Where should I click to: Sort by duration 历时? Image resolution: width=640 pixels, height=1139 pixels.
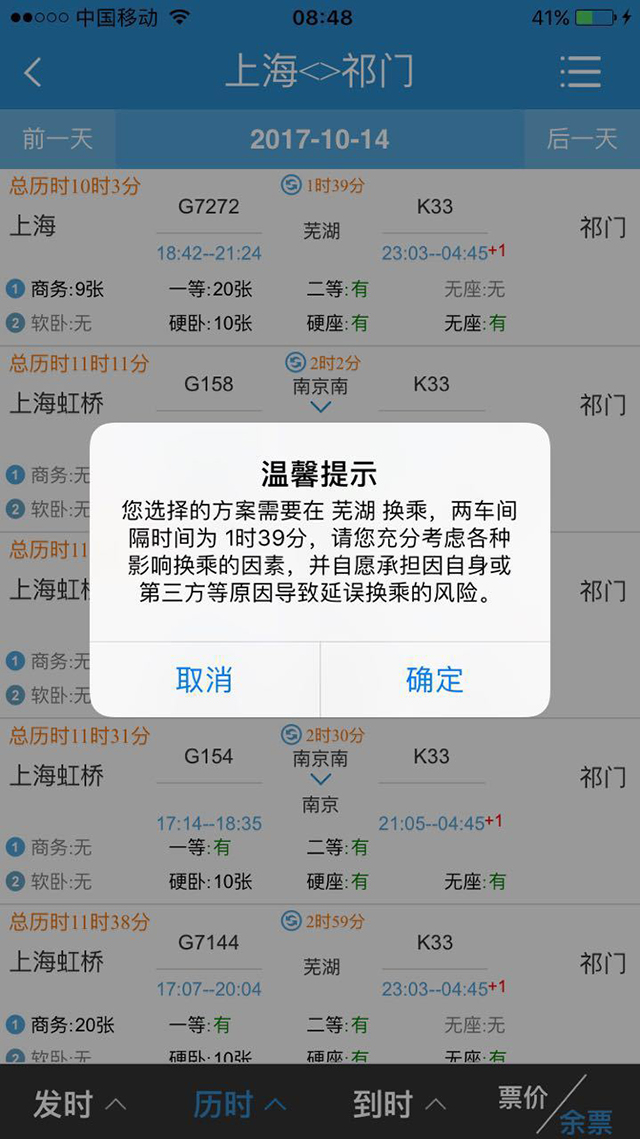tap(240, 1103)
